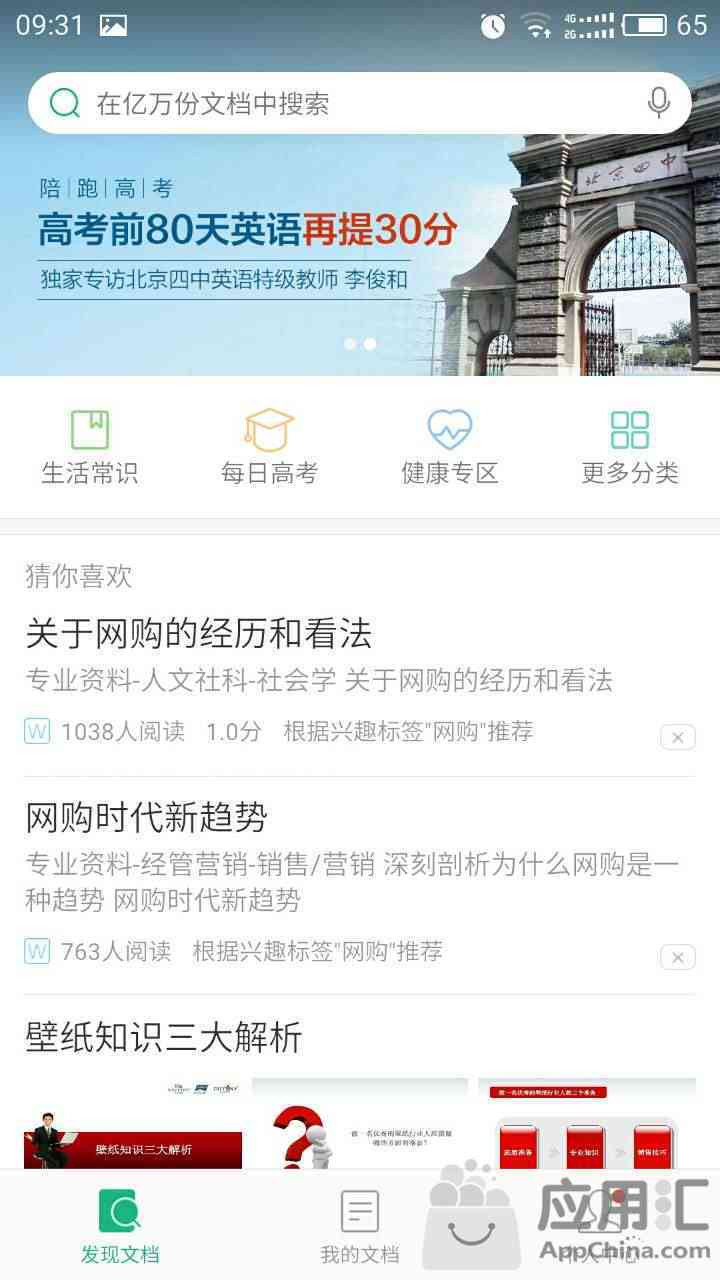Open the 健康专区 category
This screenshot has height=1280, width=720.
[450, 448]
